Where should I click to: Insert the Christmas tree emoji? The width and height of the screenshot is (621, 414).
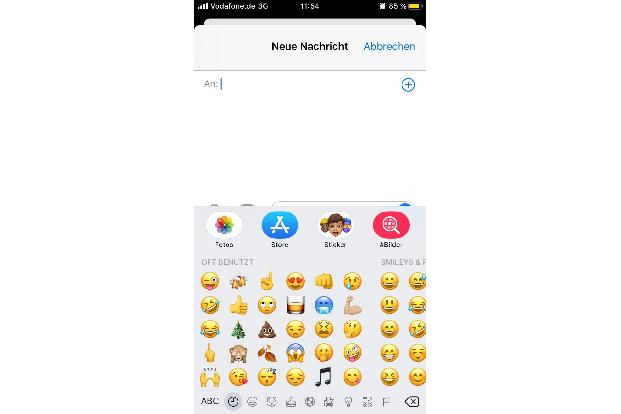(x=238, y=329)
